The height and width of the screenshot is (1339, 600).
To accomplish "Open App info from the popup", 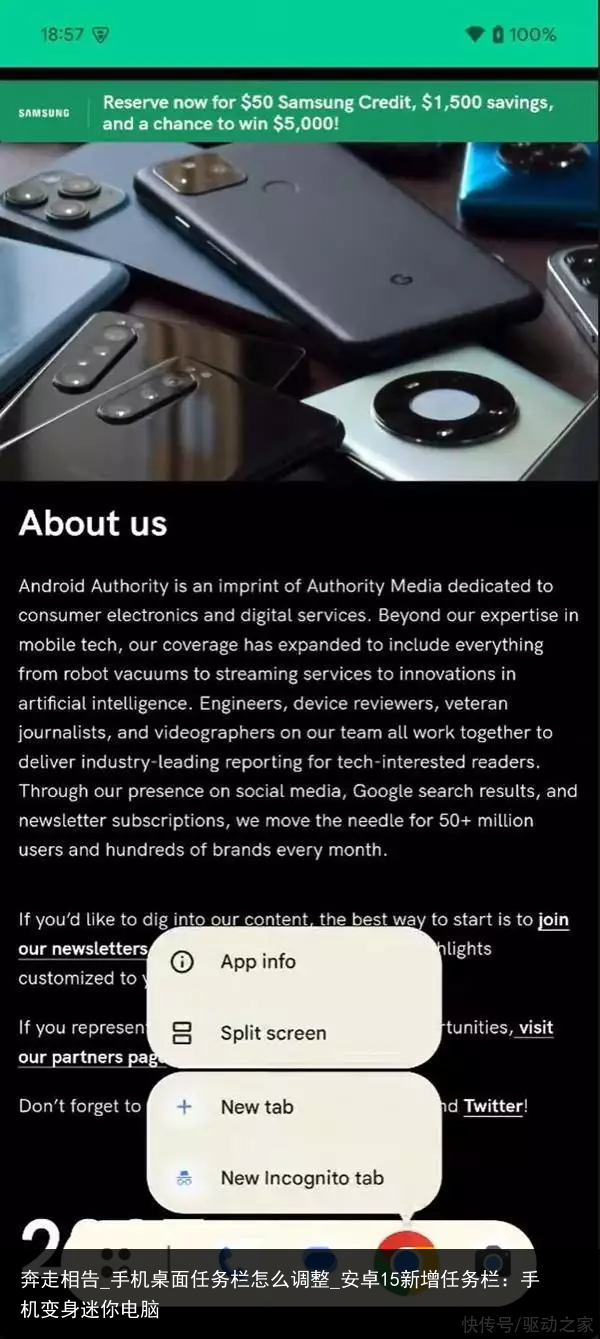I will click(258, 962).
